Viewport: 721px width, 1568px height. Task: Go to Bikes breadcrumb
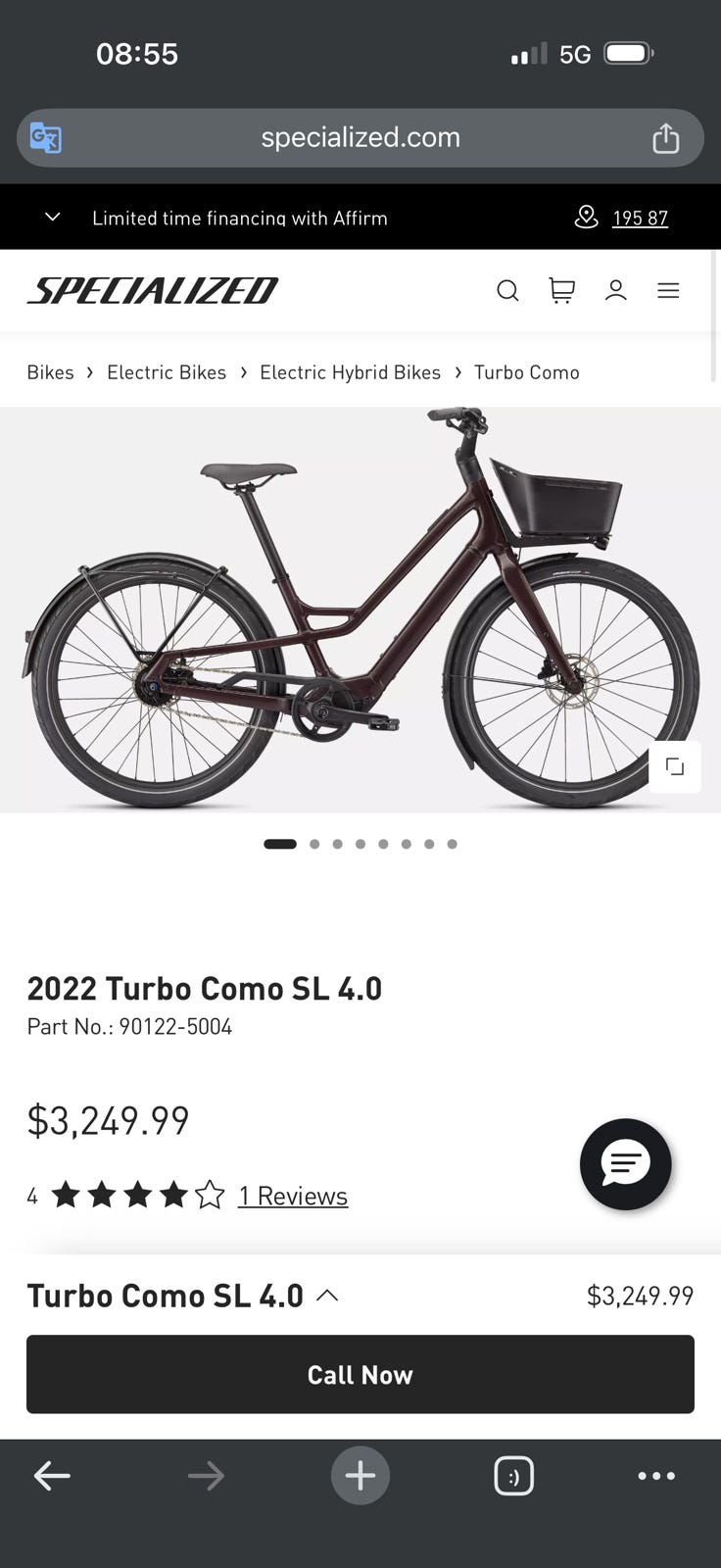coord(50,372)
